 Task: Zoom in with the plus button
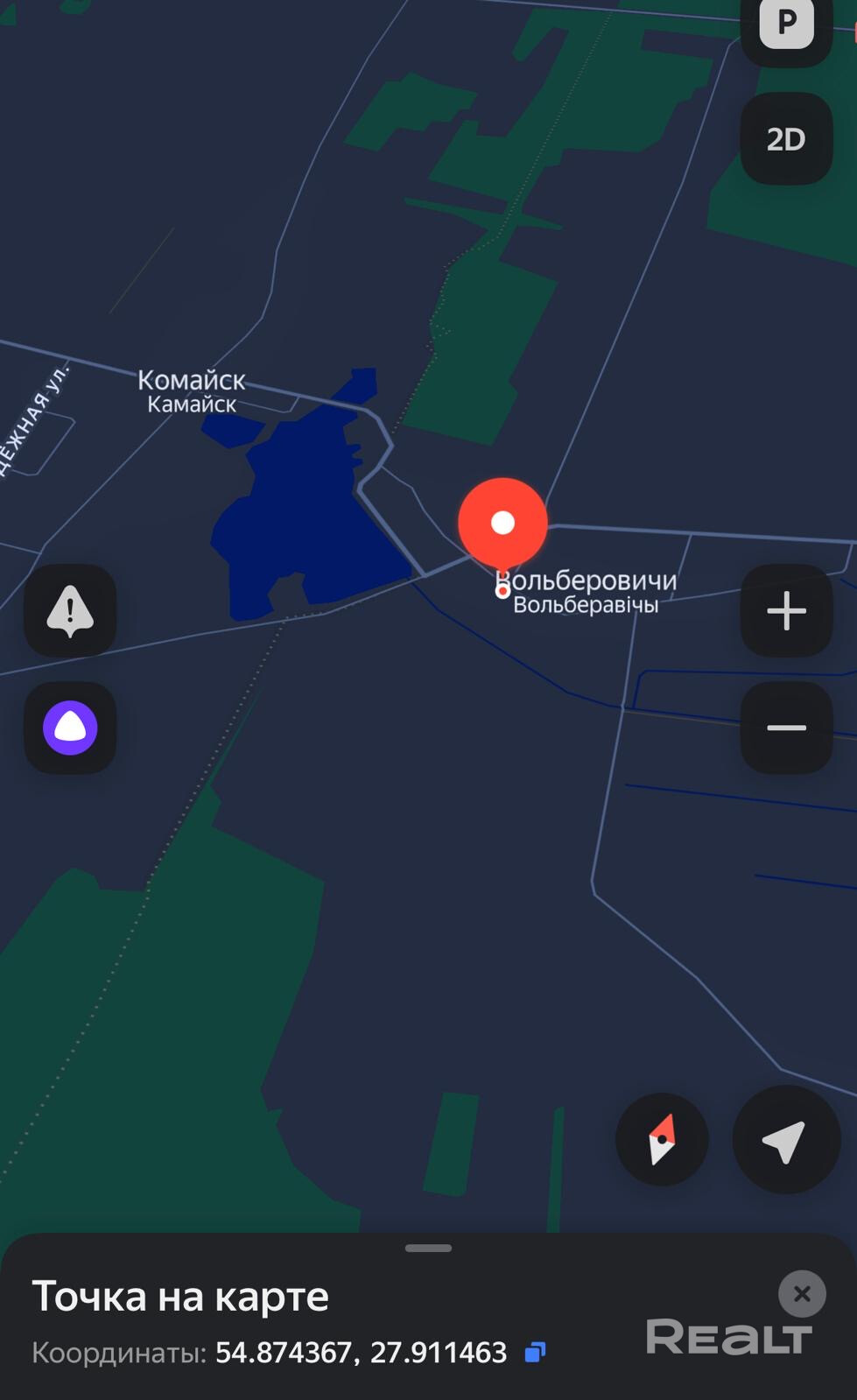786,610
